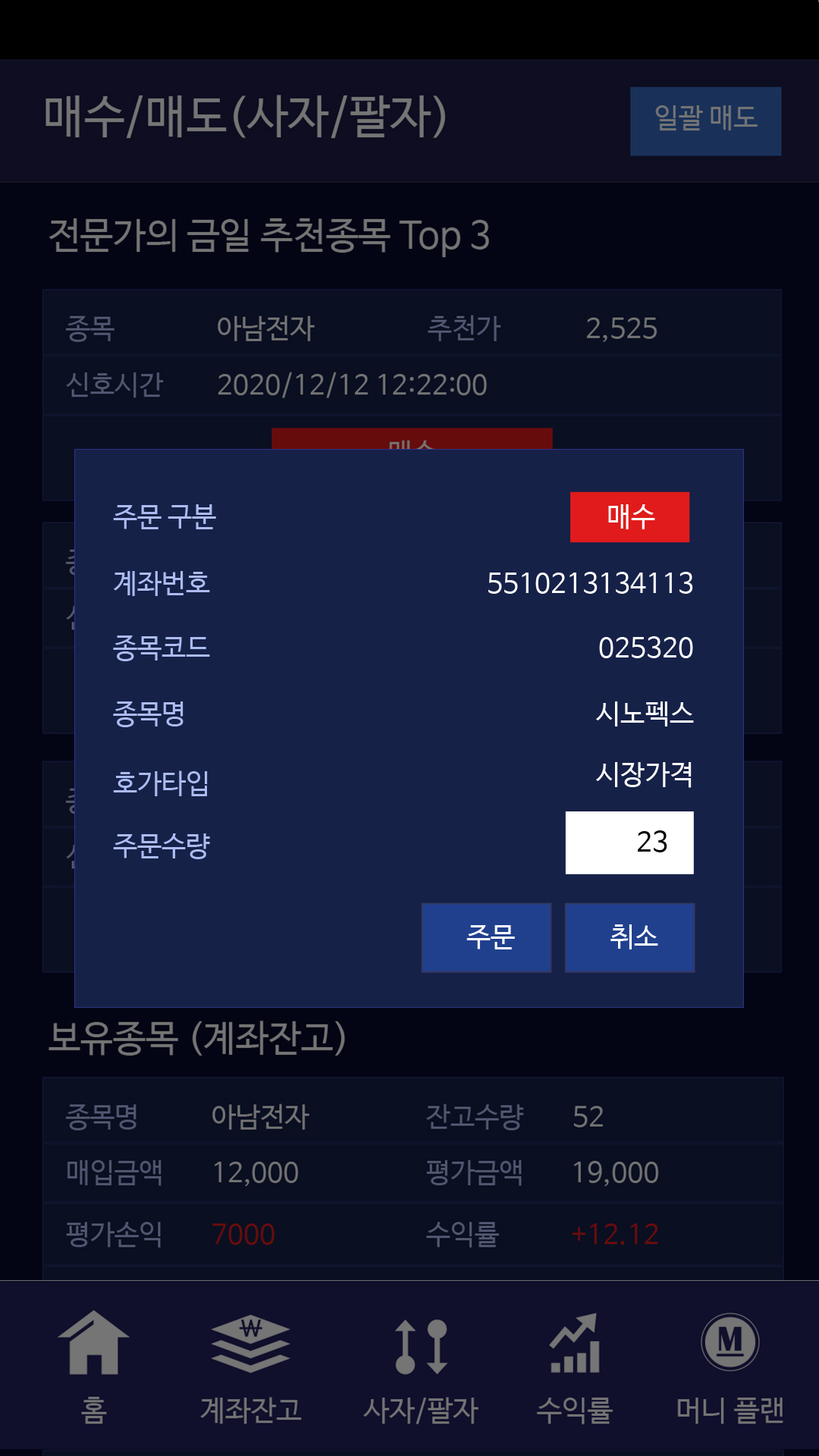819x1456 pixels.
Task: Open 일괄 매도 bulk sell
Action: [x=705, y=121]
